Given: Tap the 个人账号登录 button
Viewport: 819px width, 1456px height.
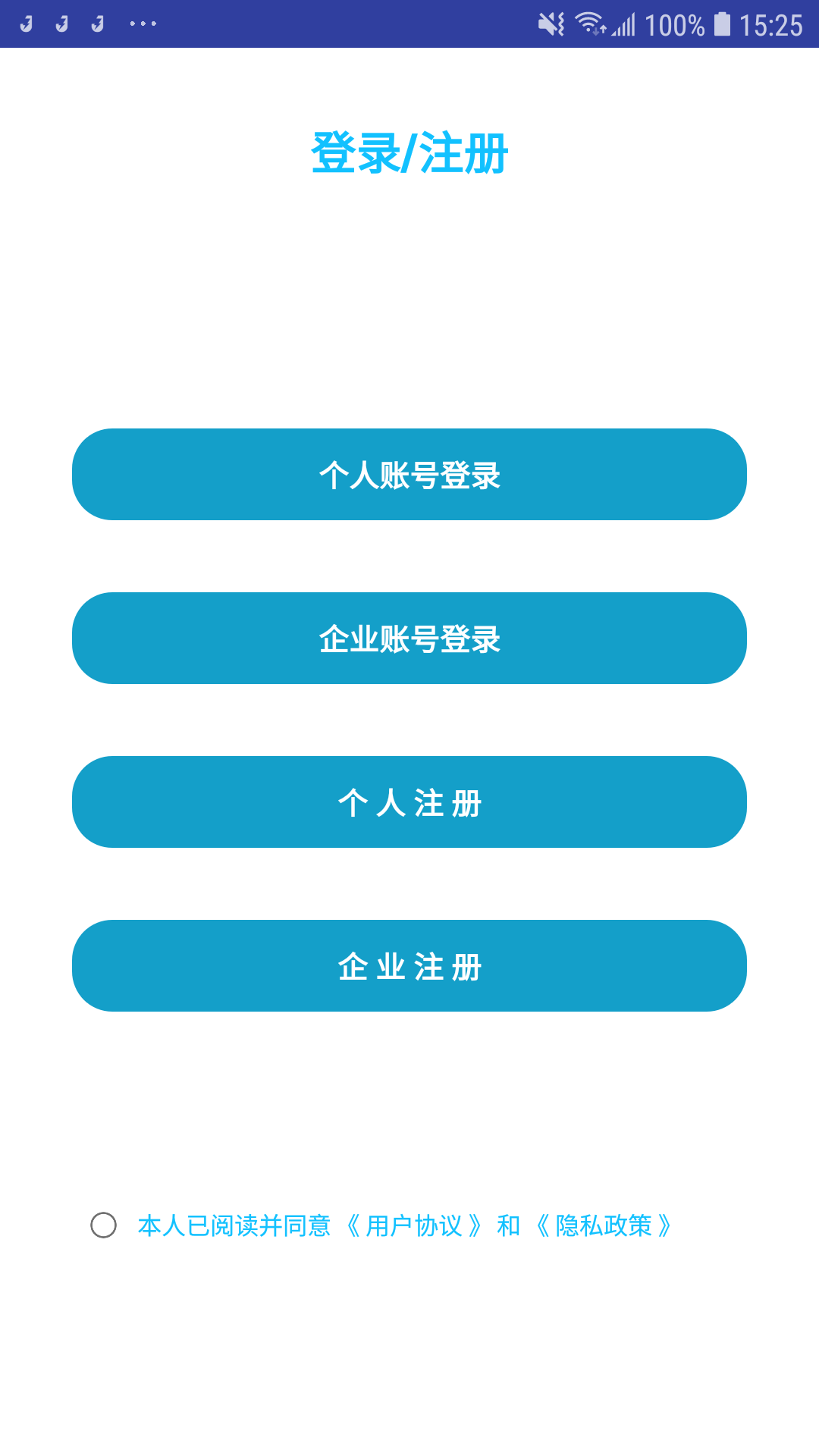Looking at the screenshot, I should pos(409,475).
